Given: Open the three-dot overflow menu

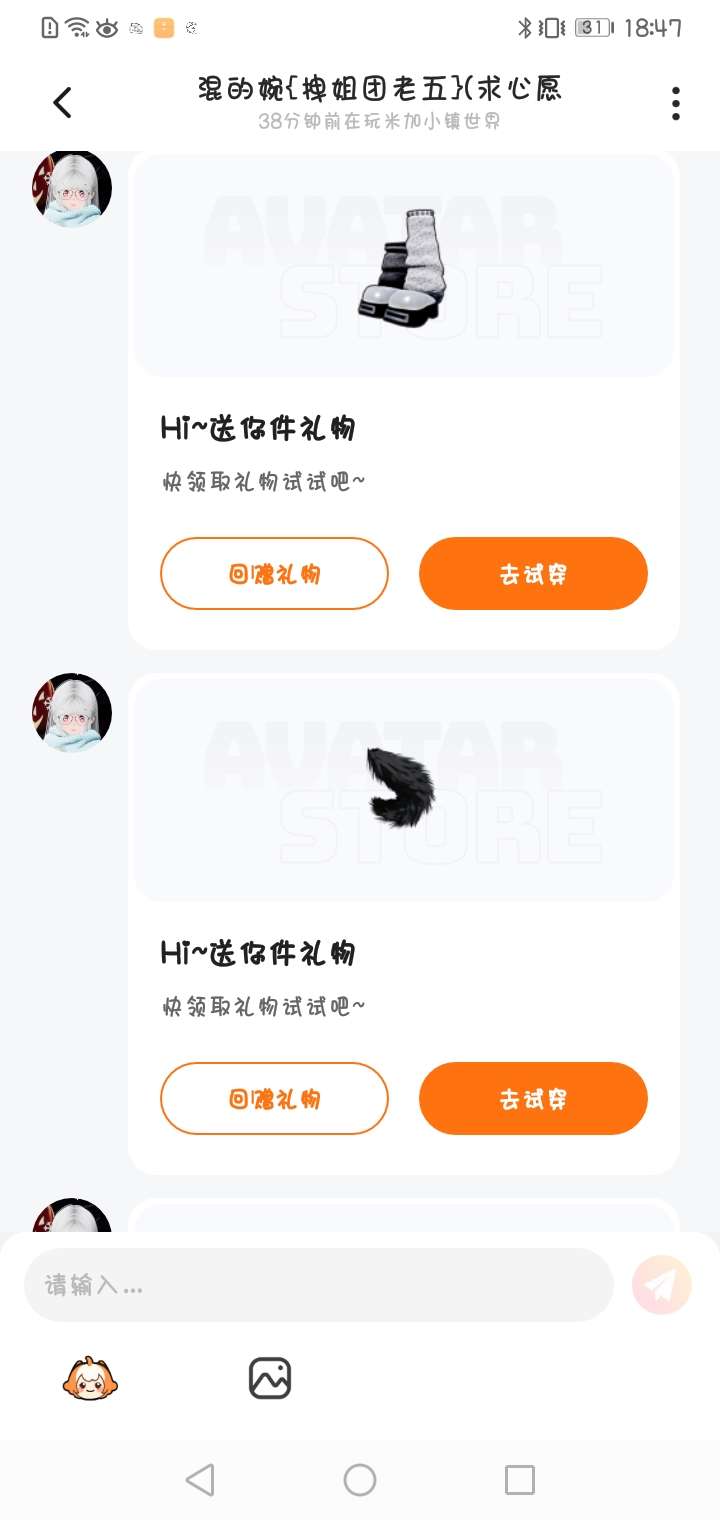Looking at the screenshot, I should (676, 103).
